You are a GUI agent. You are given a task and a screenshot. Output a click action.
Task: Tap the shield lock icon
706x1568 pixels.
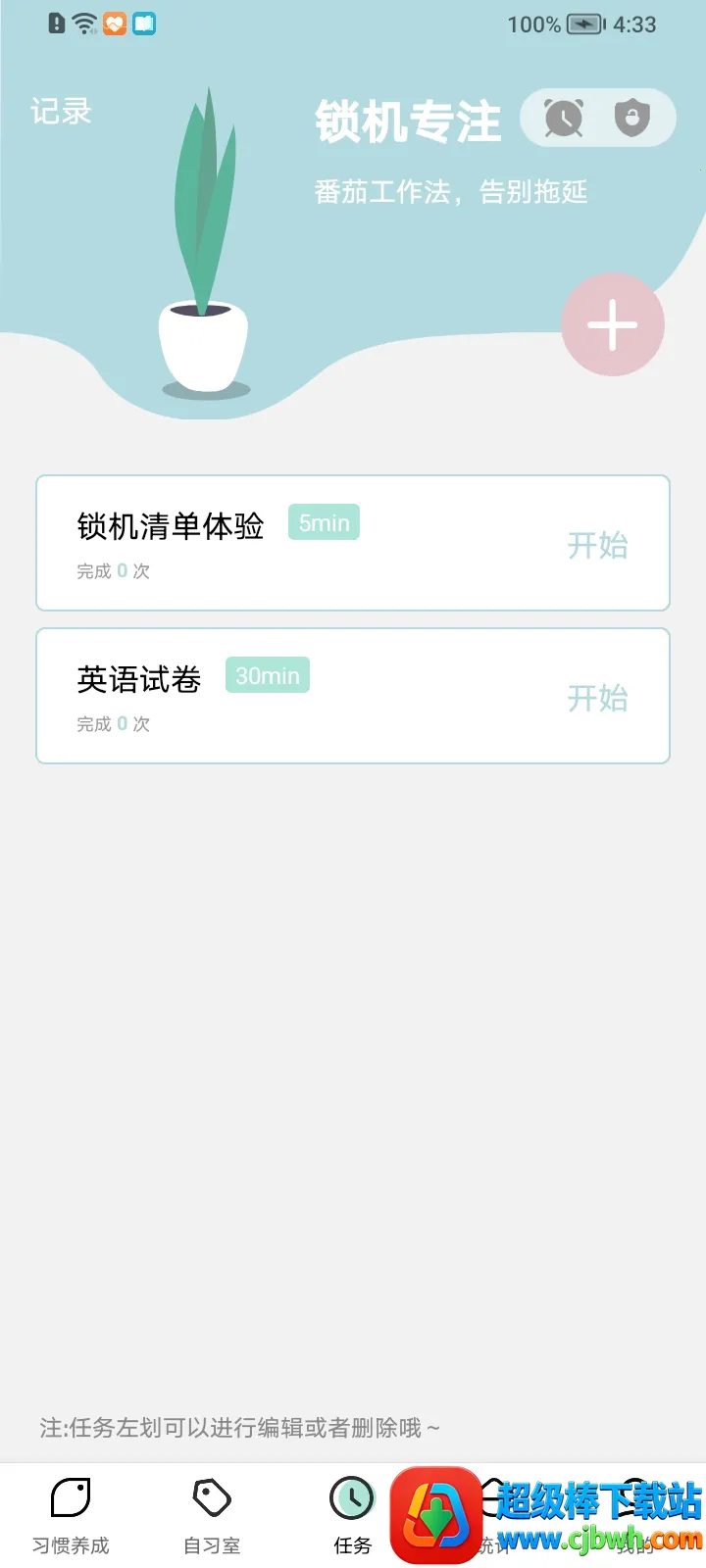(x=632, y=119)
